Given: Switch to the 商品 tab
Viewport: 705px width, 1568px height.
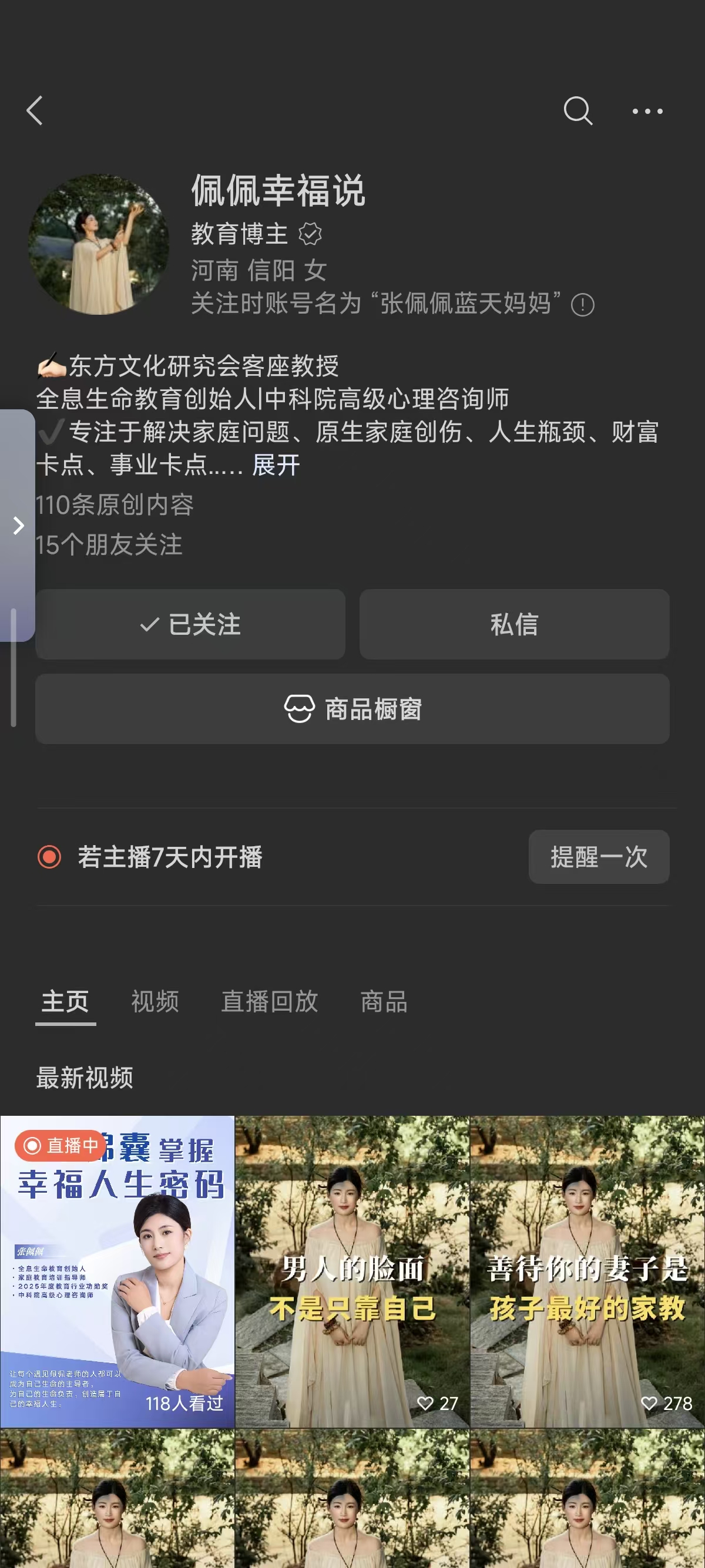Looking at the screenshot, I should 384,1001.
